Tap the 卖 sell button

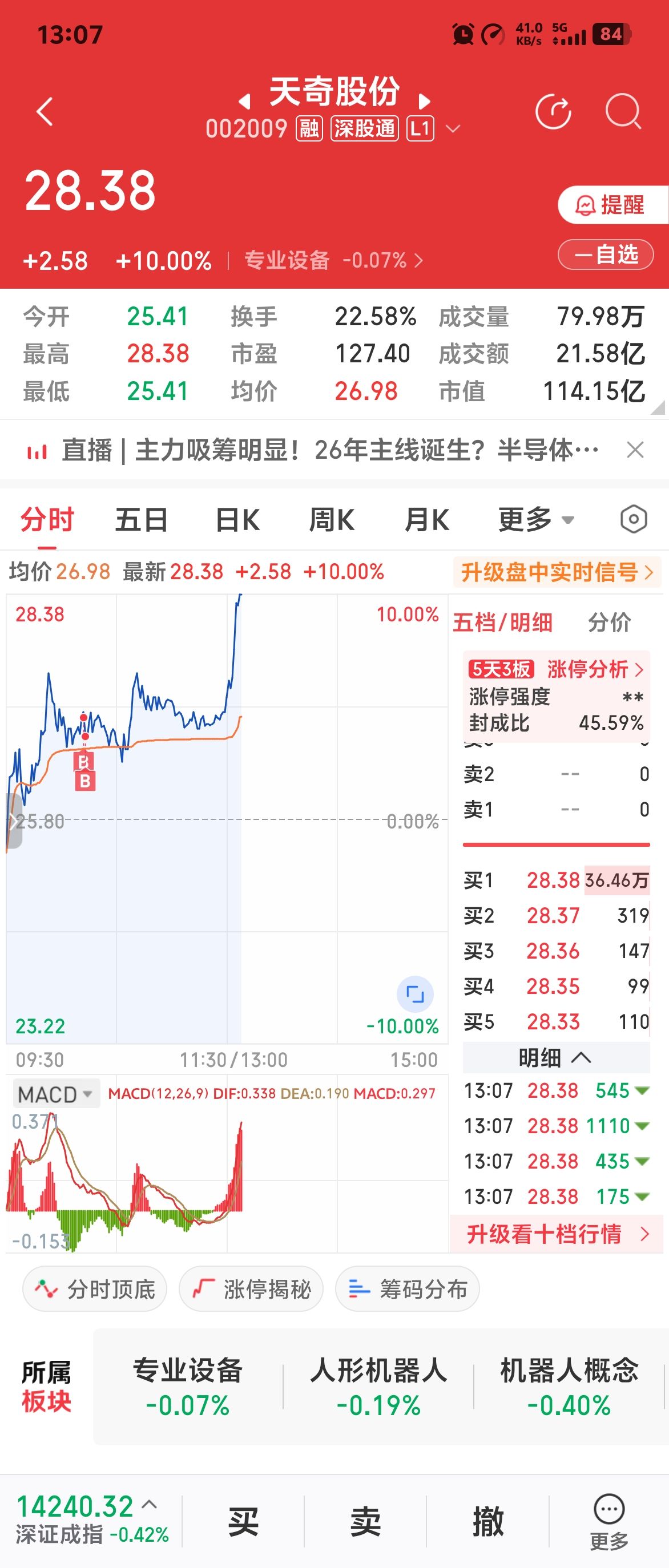(x=365, y=1521)
